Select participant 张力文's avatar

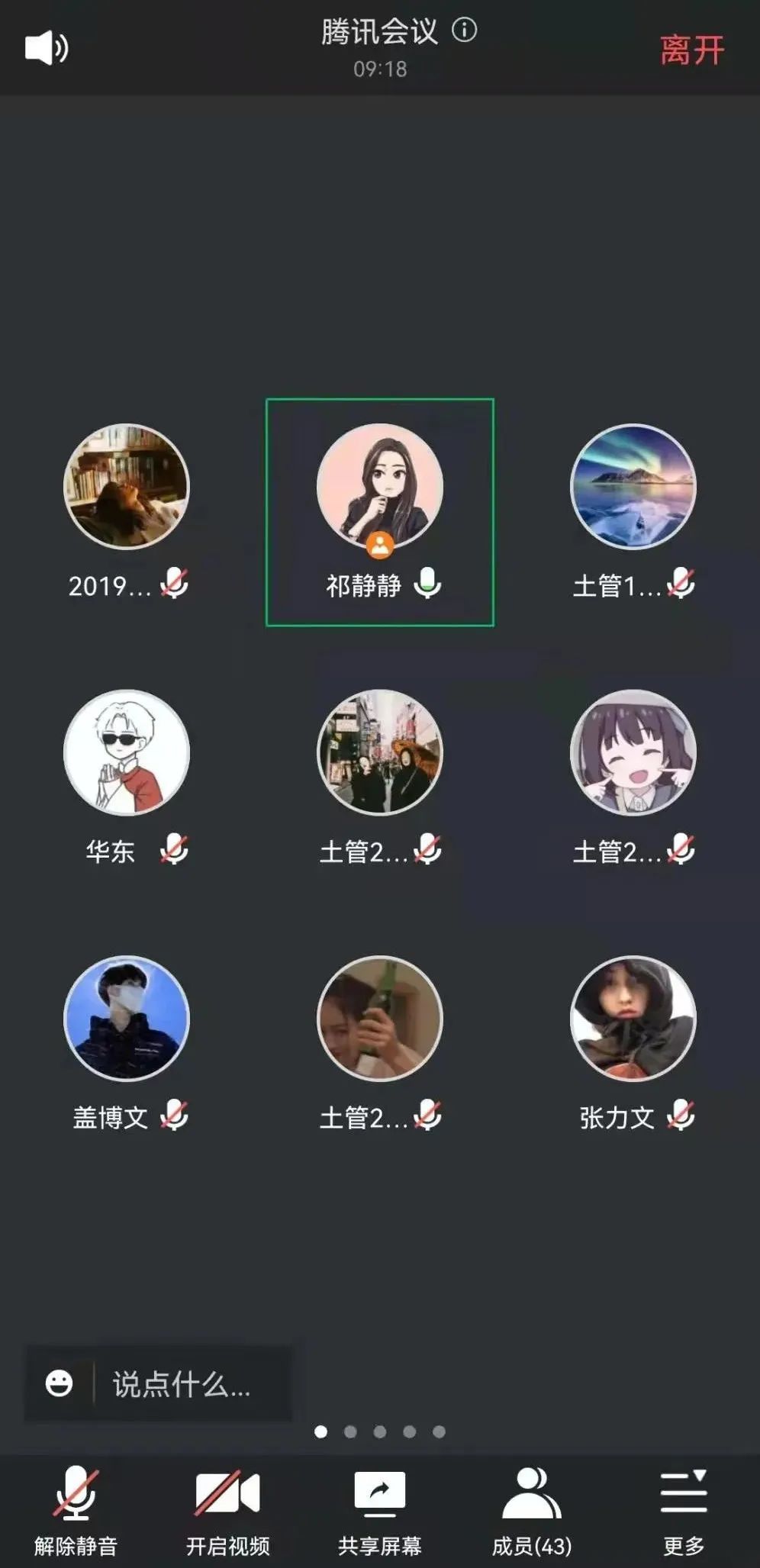click(633, 1018)
